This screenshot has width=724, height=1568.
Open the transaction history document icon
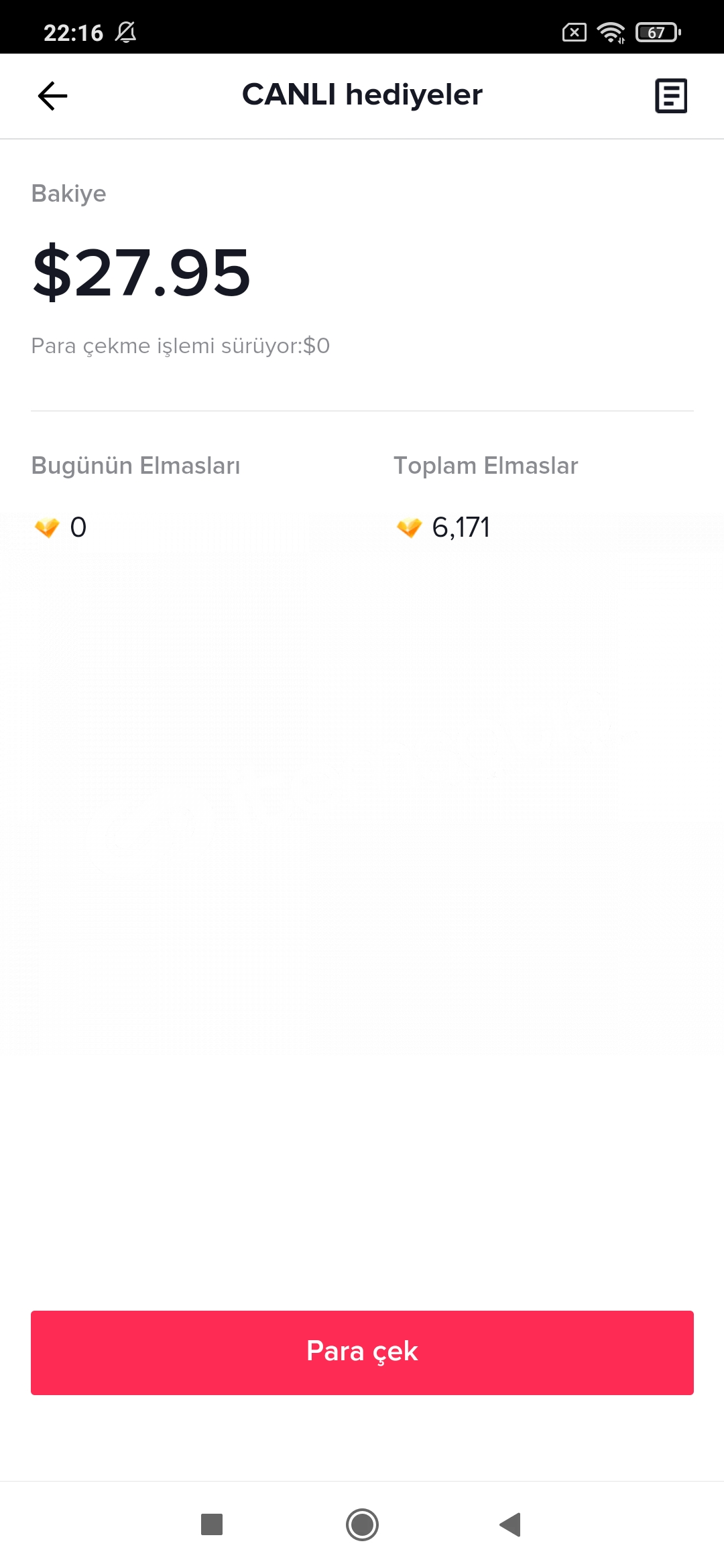(671, 96)
